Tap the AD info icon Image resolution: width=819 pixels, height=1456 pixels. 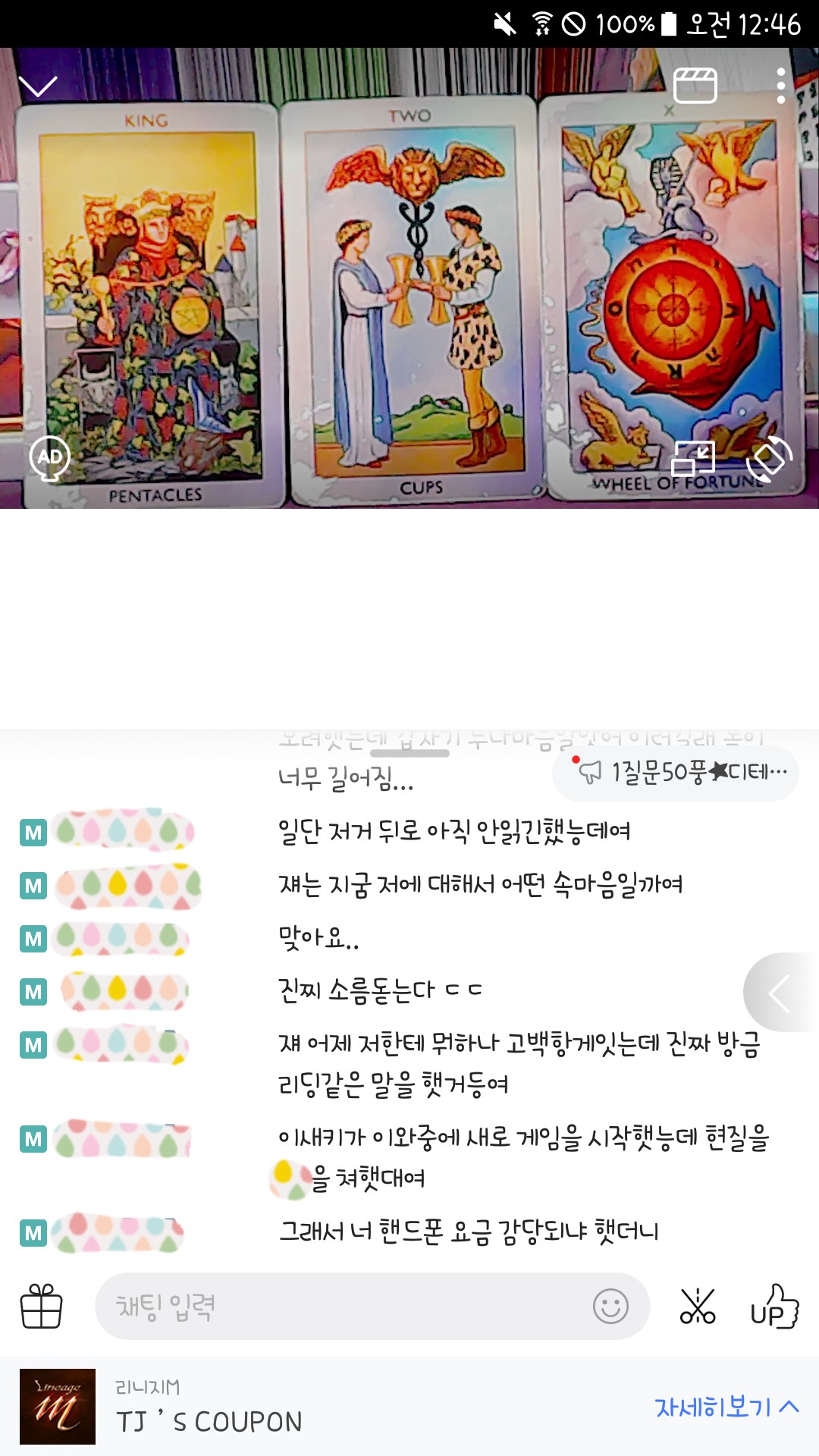[49, 458]
